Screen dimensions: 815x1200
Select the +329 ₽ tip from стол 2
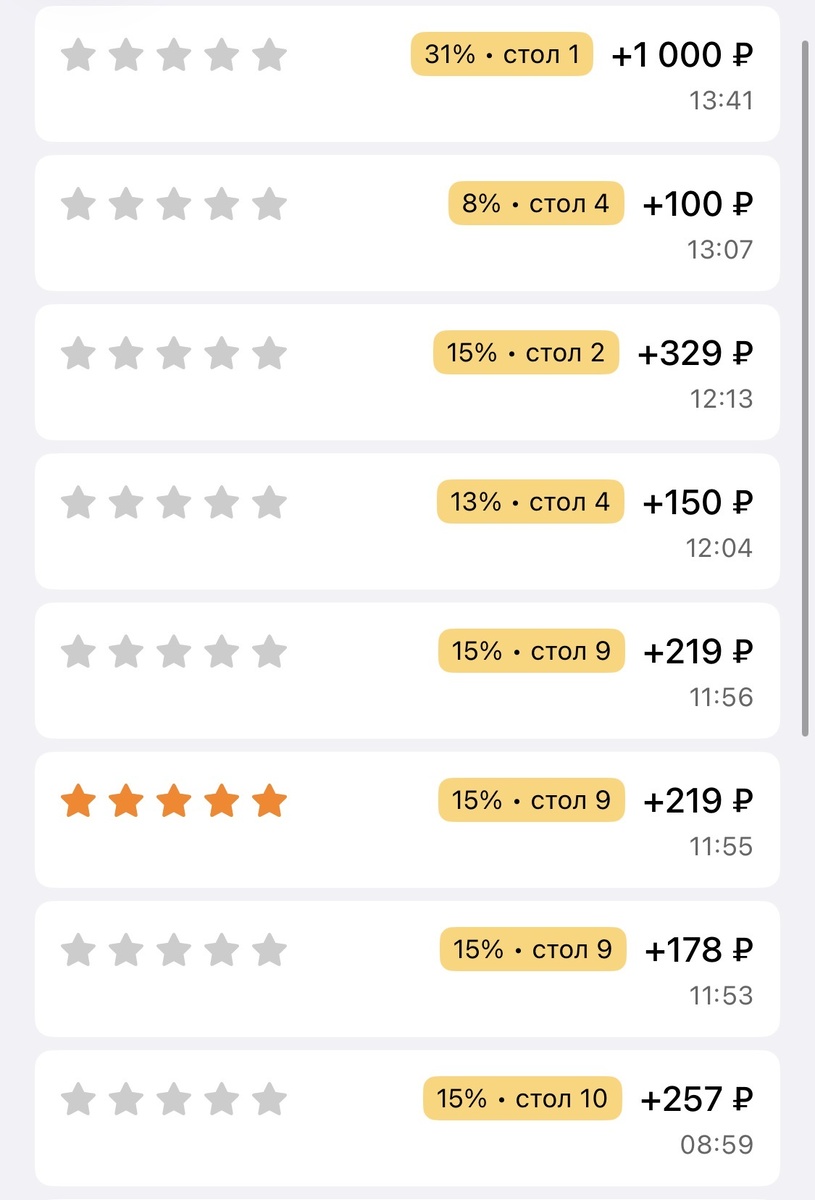click(407, 371)
